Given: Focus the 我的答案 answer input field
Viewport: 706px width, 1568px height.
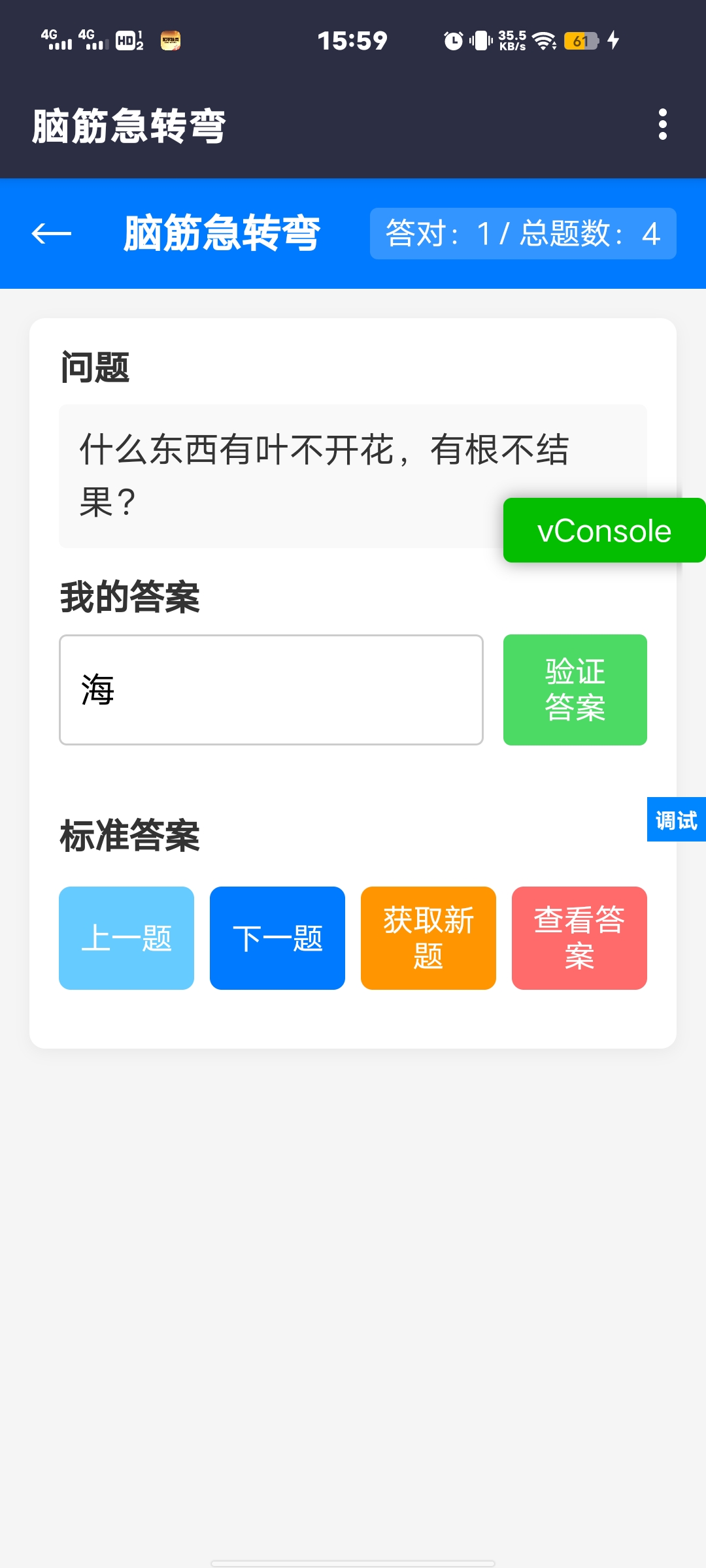Looking at the screenshot, I should (271, 690).
